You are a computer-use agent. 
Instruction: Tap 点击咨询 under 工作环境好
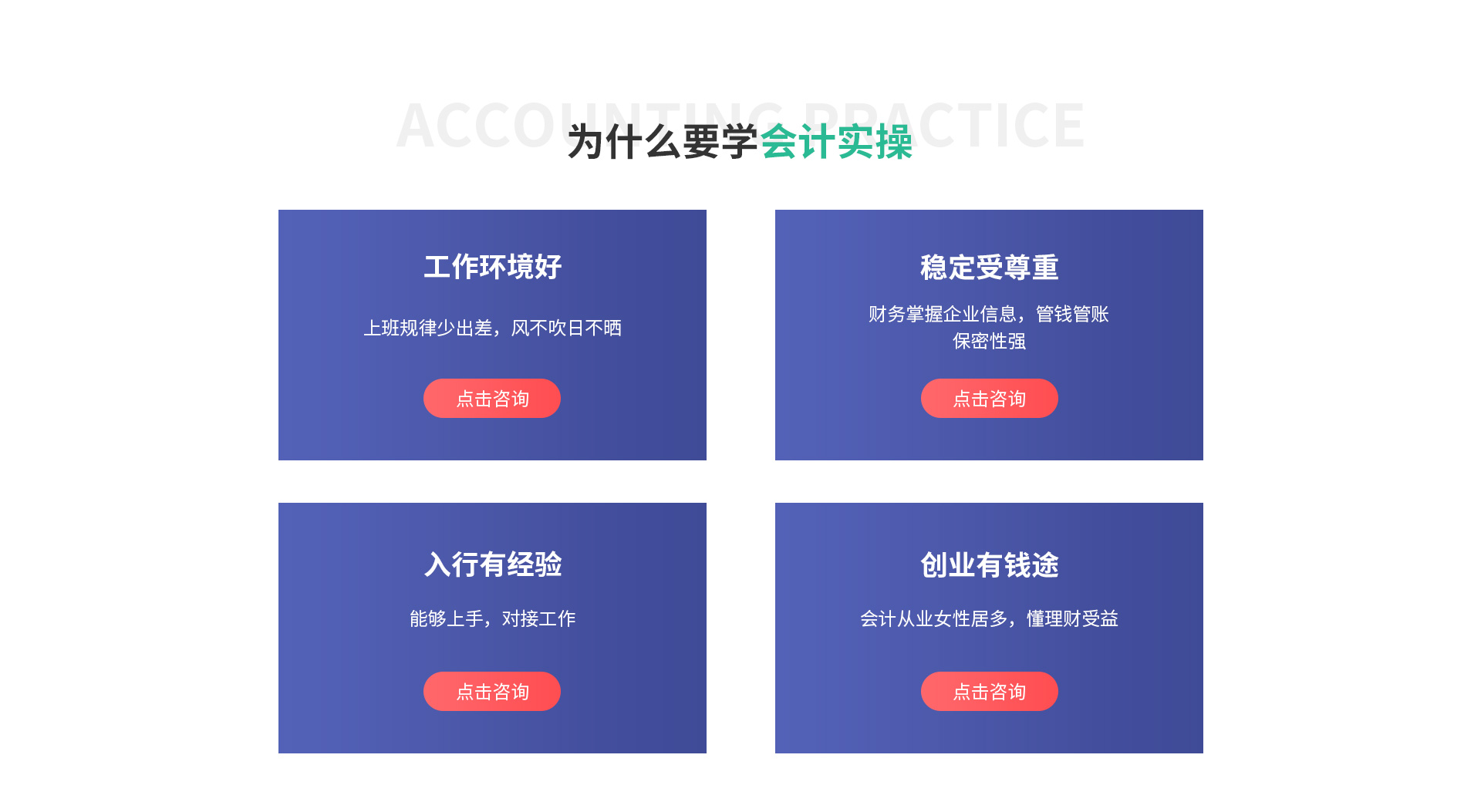pos(492,399)
